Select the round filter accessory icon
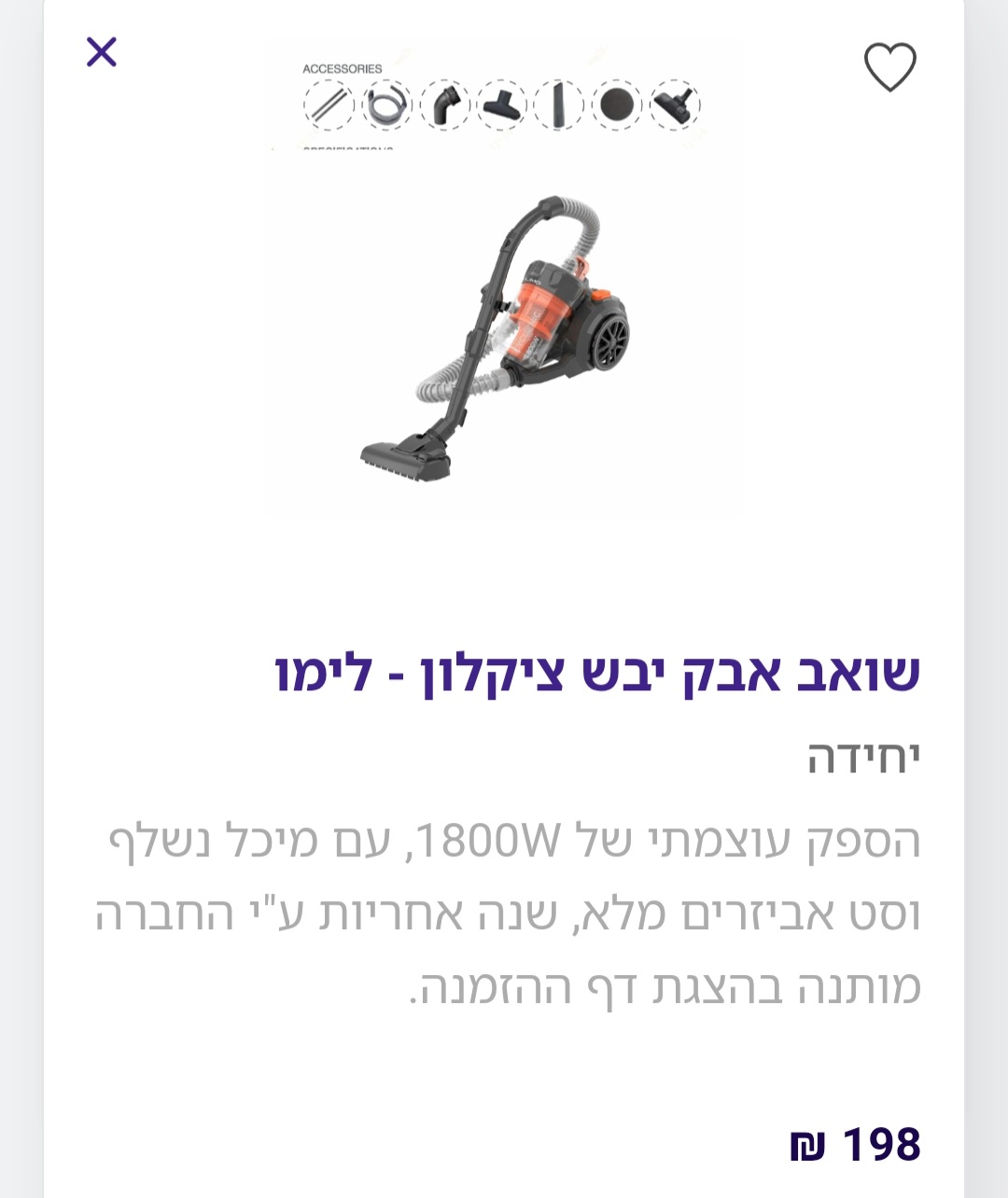 tap(618, 103)
